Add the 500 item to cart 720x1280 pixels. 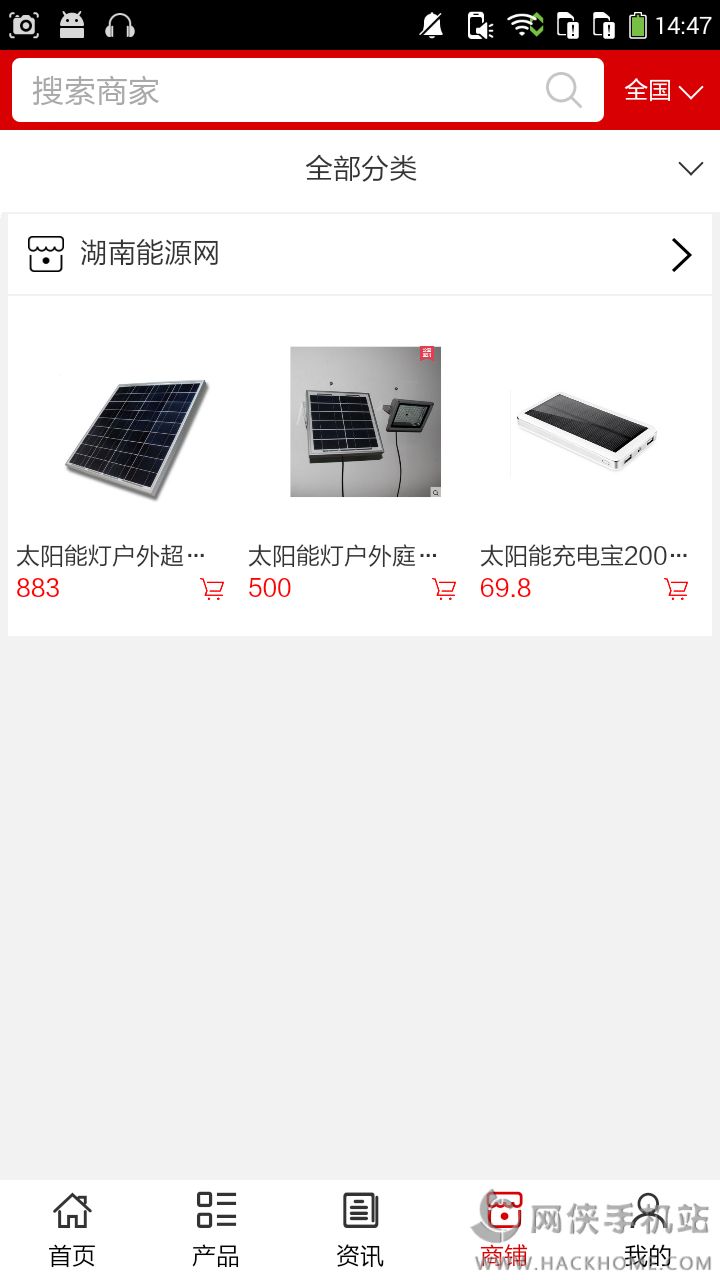(x=444, y=589)
